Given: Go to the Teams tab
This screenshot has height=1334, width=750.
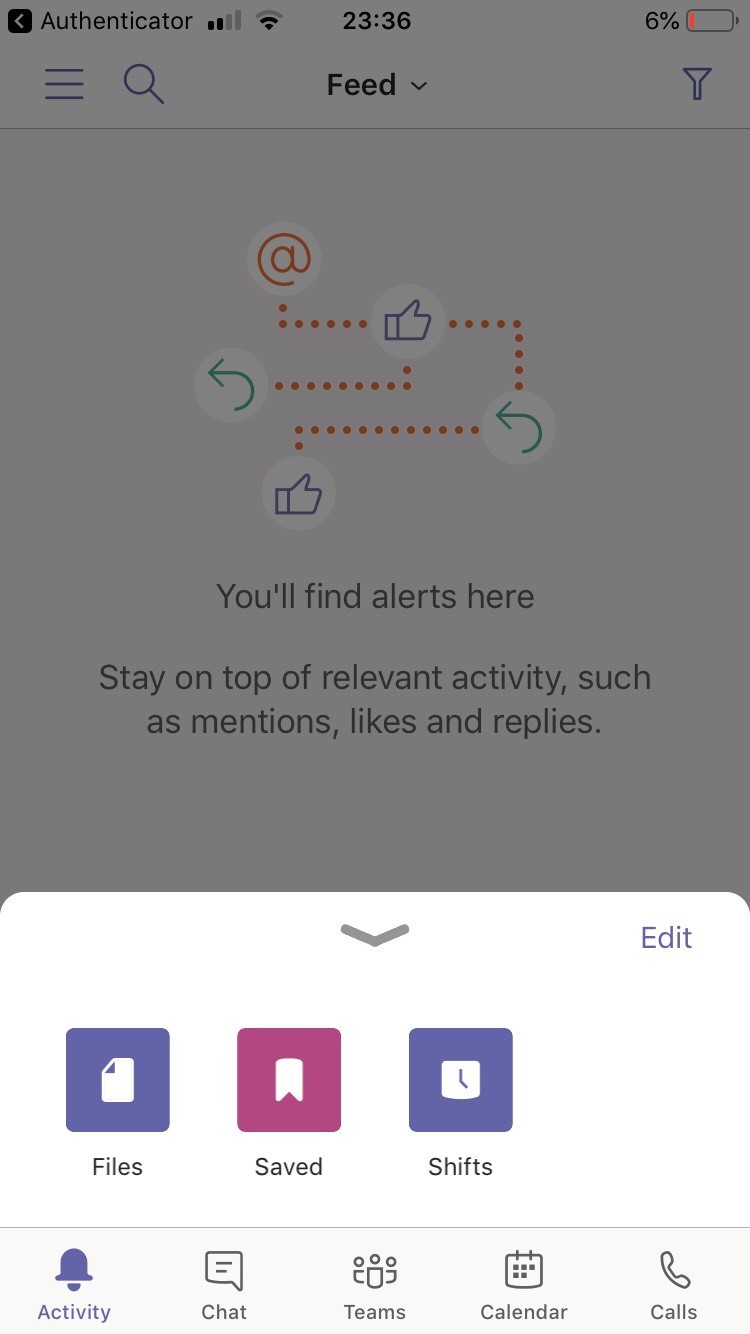Looking at the screenshot, I should click(x=375, y=1284).
